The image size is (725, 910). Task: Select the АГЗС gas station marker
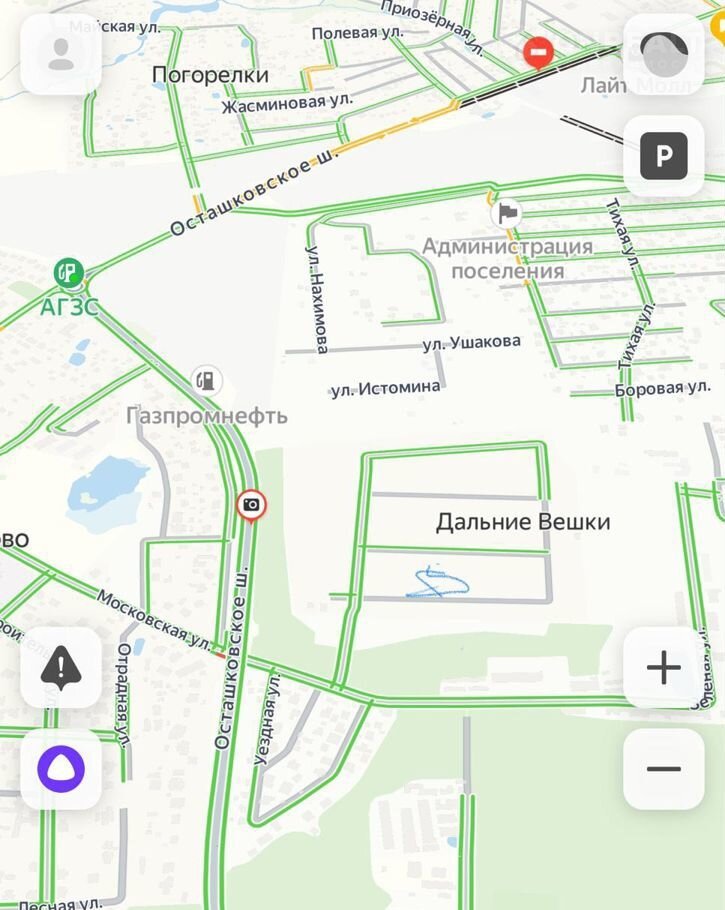[69, 272]
